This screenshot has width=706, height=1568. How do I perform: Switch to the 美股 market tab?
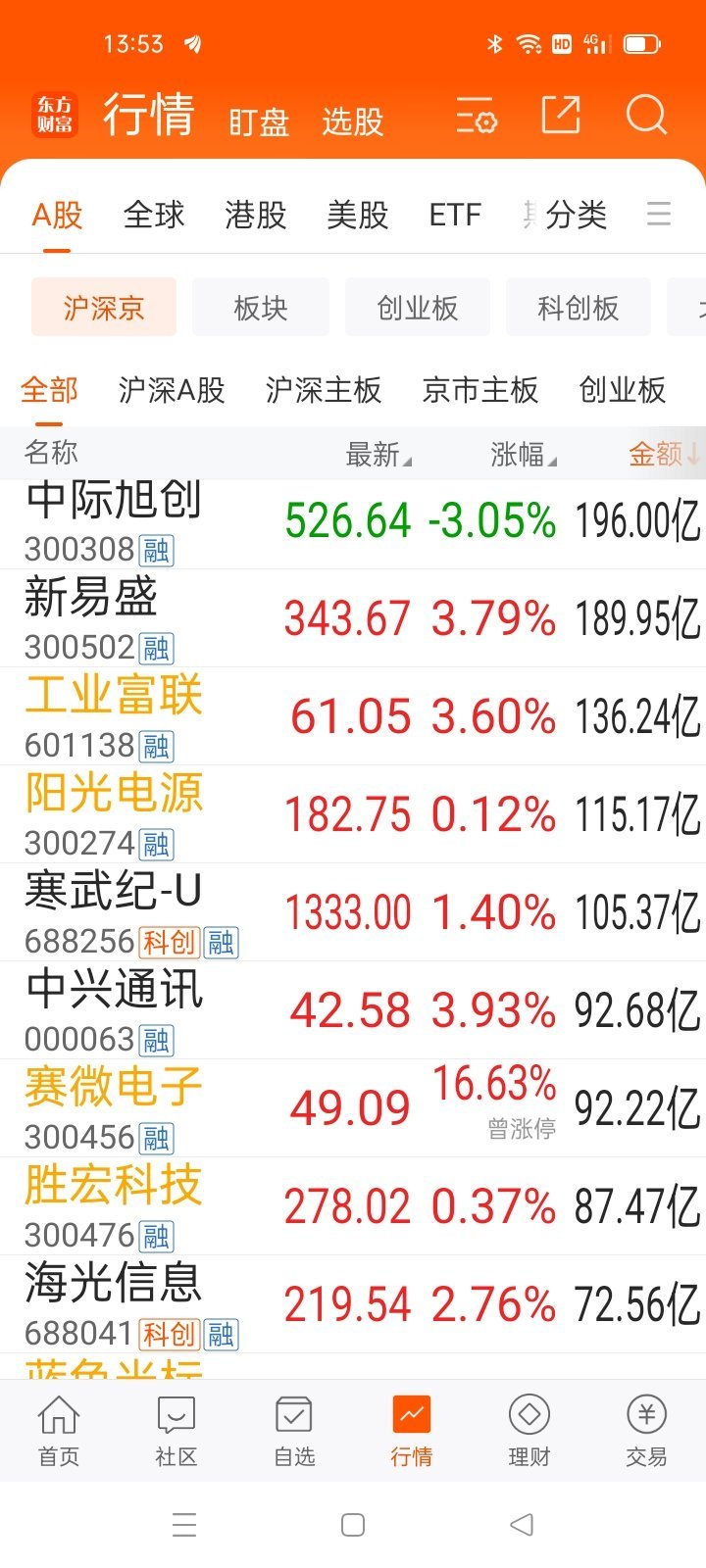[x=359, y=216]
